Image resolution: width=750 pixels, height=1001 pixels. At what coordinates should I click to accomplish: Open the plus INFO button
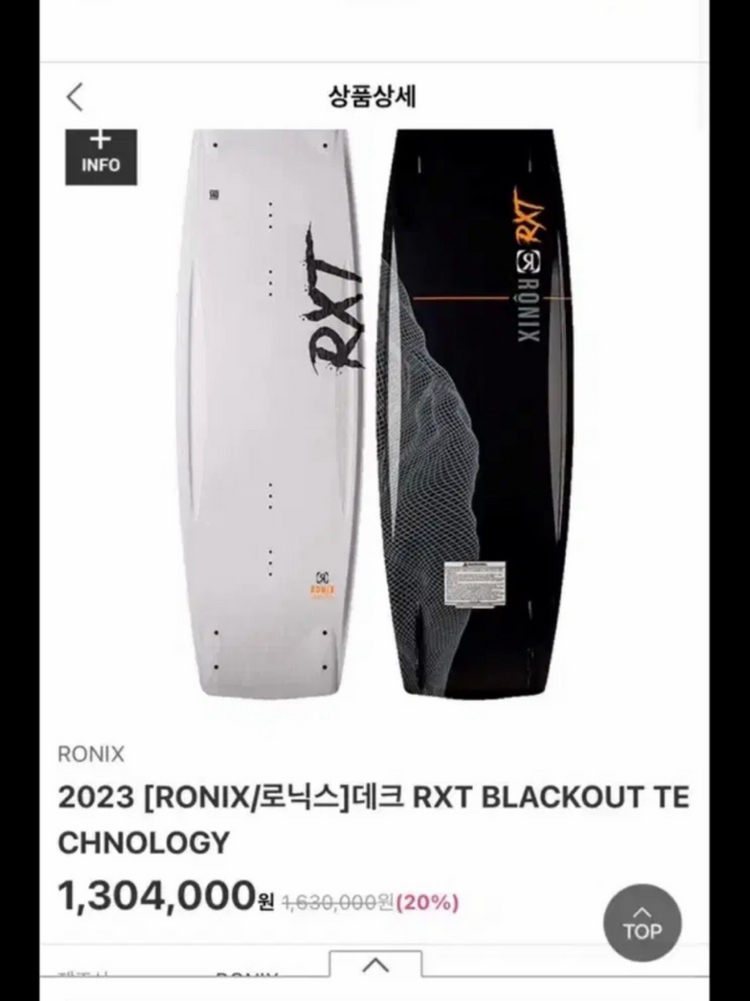tap(101, 154)
